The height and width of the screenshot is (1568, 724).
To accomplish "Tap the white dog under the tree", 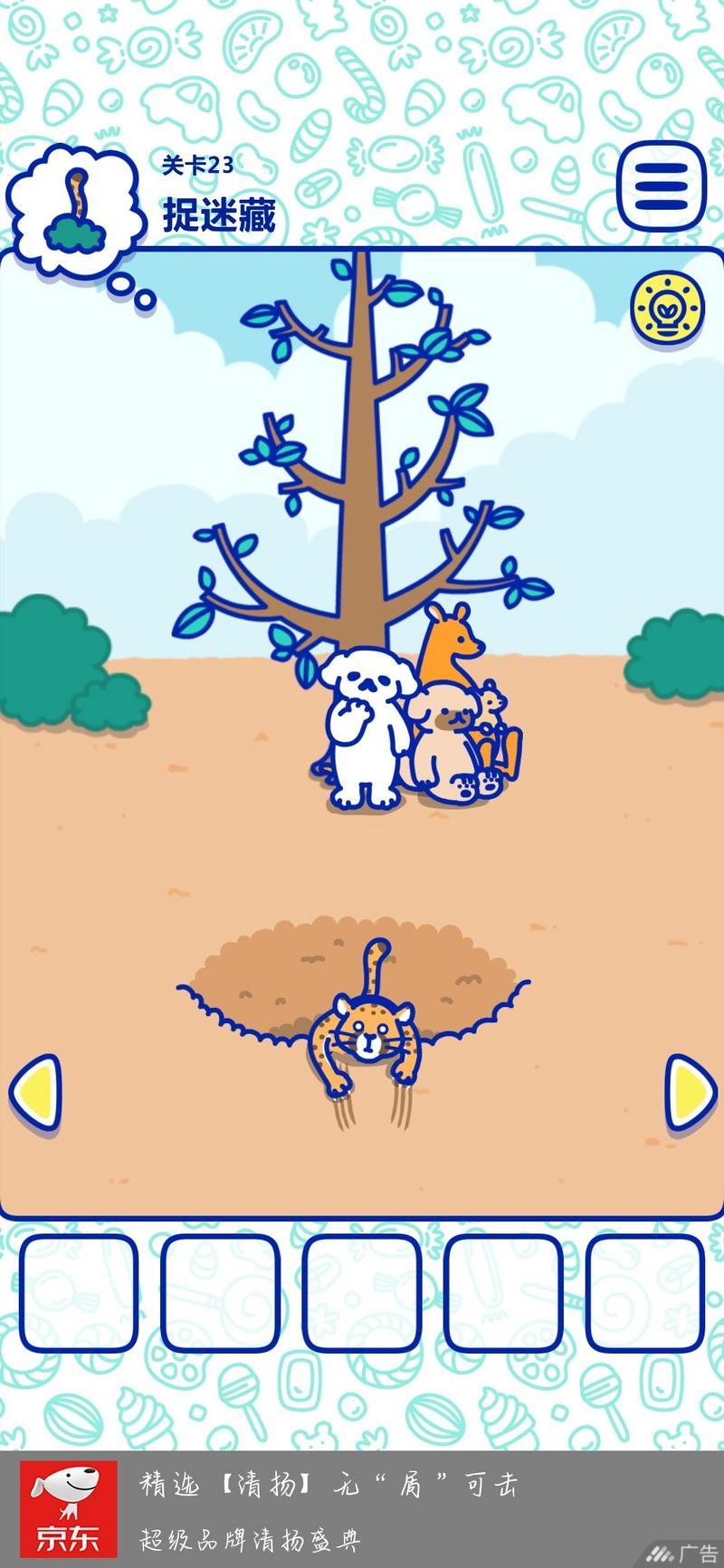I will pyautogui.click(x=365, y=724).
